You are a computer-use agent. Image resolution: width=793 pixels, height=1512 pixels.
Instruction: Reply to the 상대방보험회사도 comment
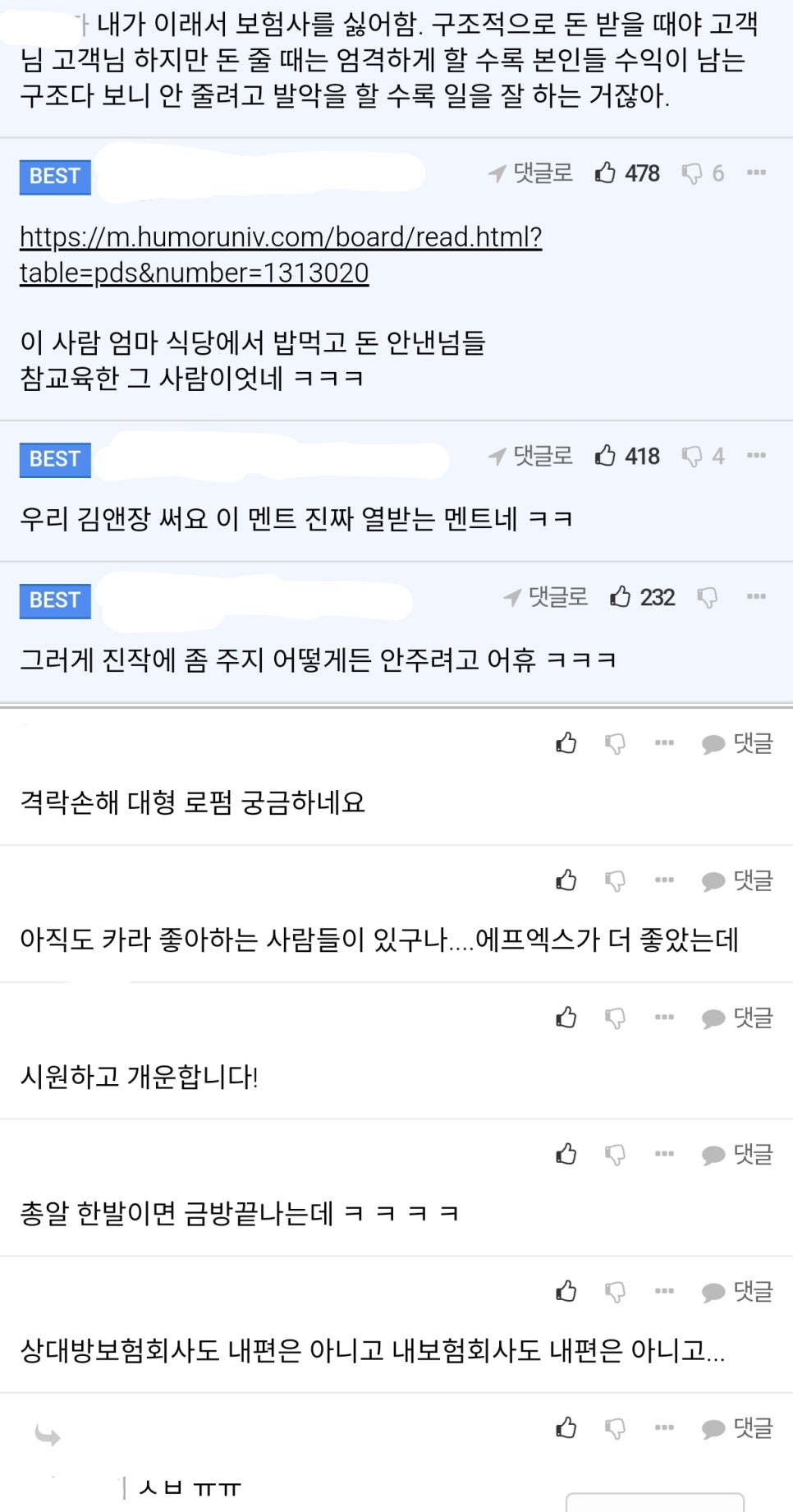click(x=737, y=1292)
